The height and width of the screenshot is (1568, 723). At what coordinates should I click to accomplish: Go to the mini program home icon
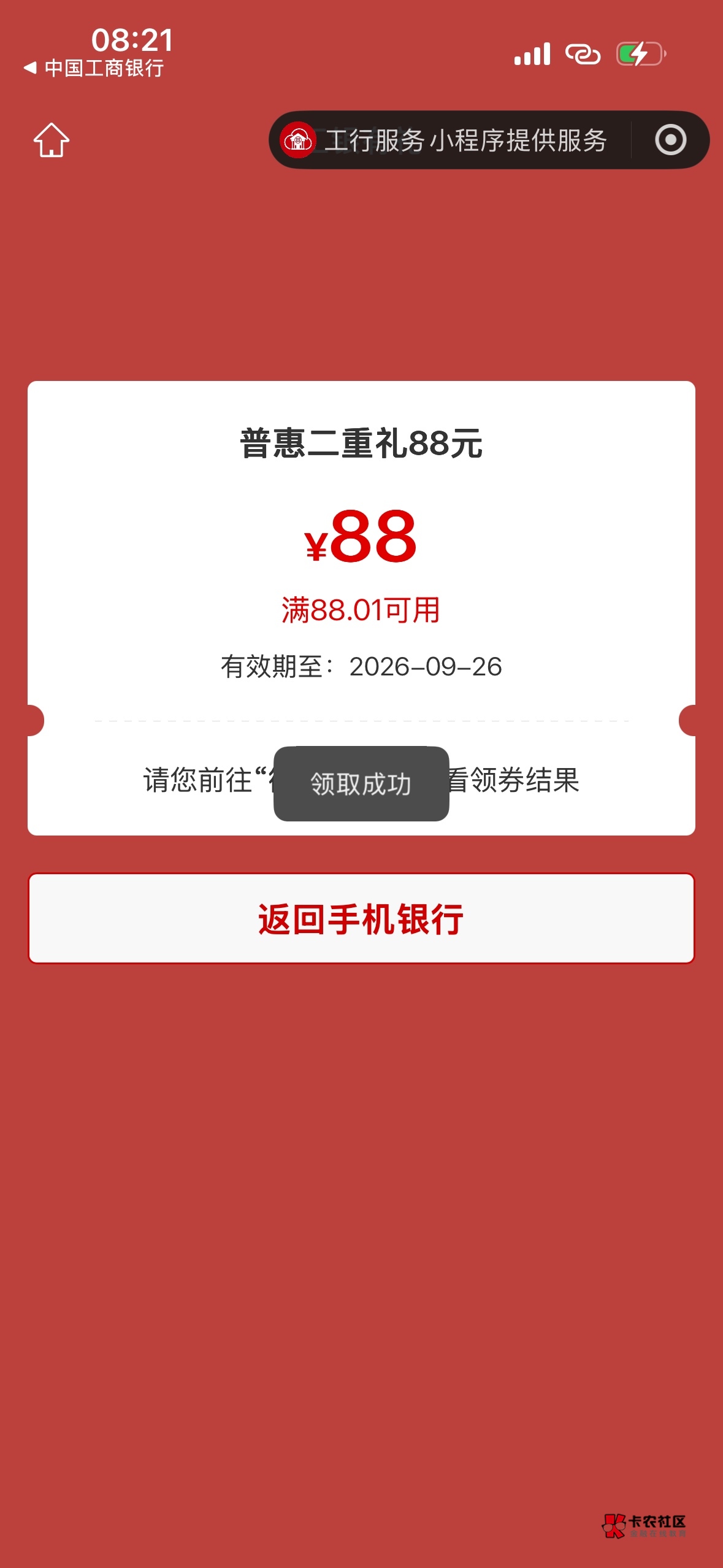click(52, 140)
